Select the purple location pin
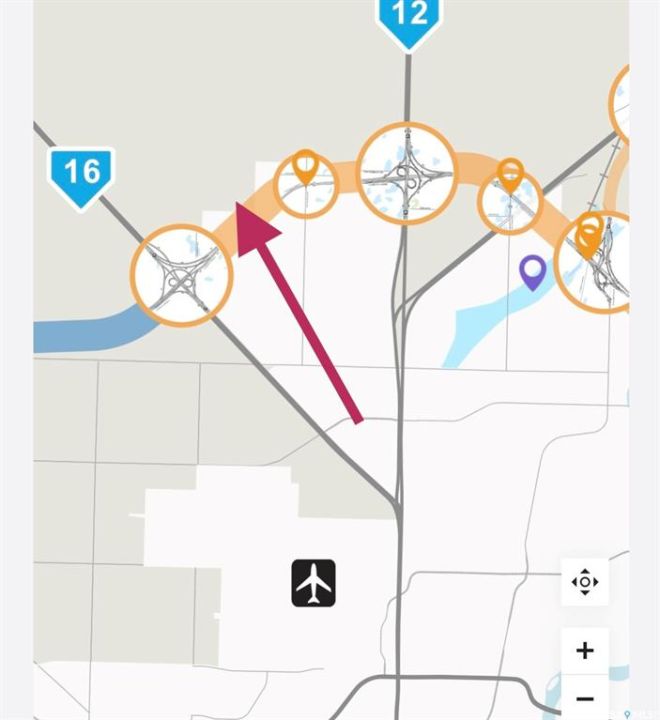Screen dimensions: 660x720 (534, 270)
